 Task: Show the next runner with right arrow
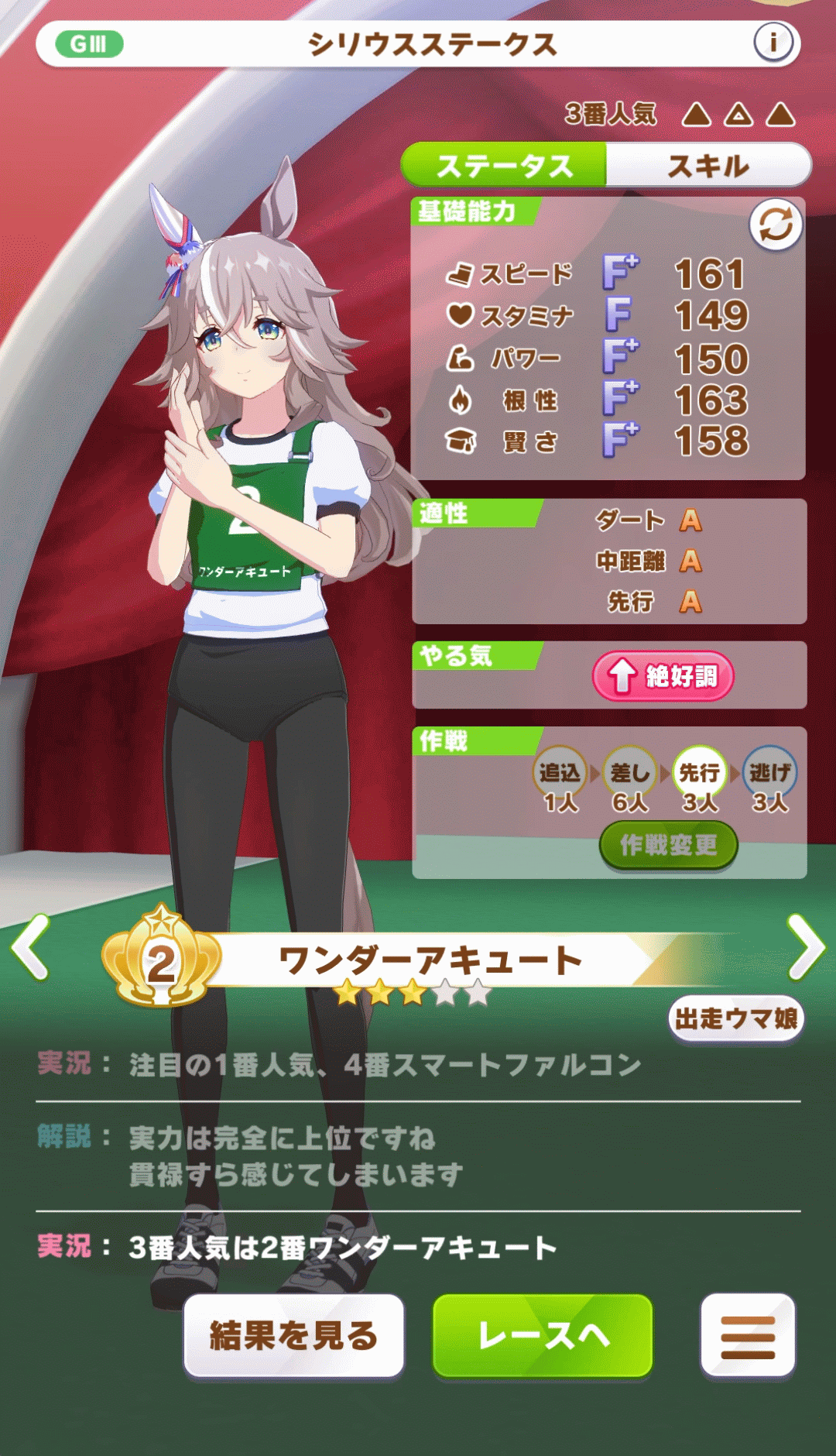click(806, 946)
